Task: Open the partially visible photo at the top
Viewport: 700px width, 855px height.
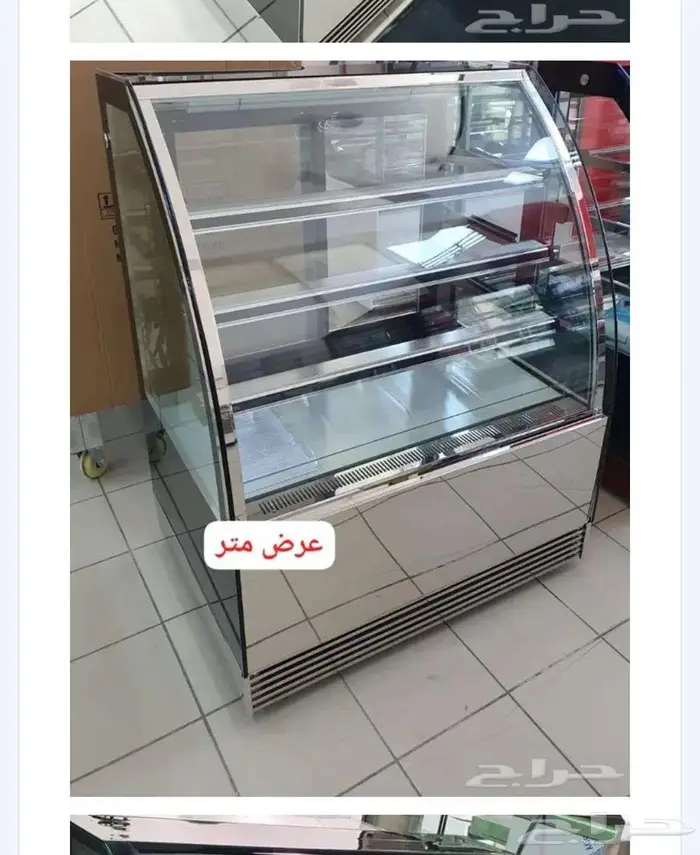Action: click(x=349, y=20)
